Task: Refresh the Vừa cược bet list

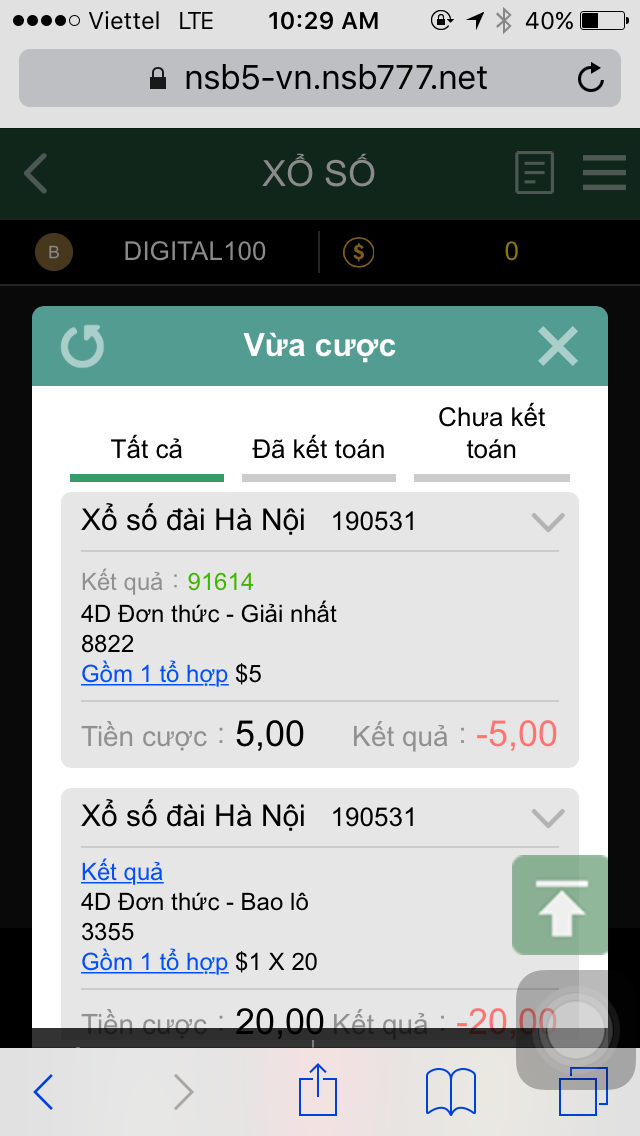Action: click(x=82, y=346)
